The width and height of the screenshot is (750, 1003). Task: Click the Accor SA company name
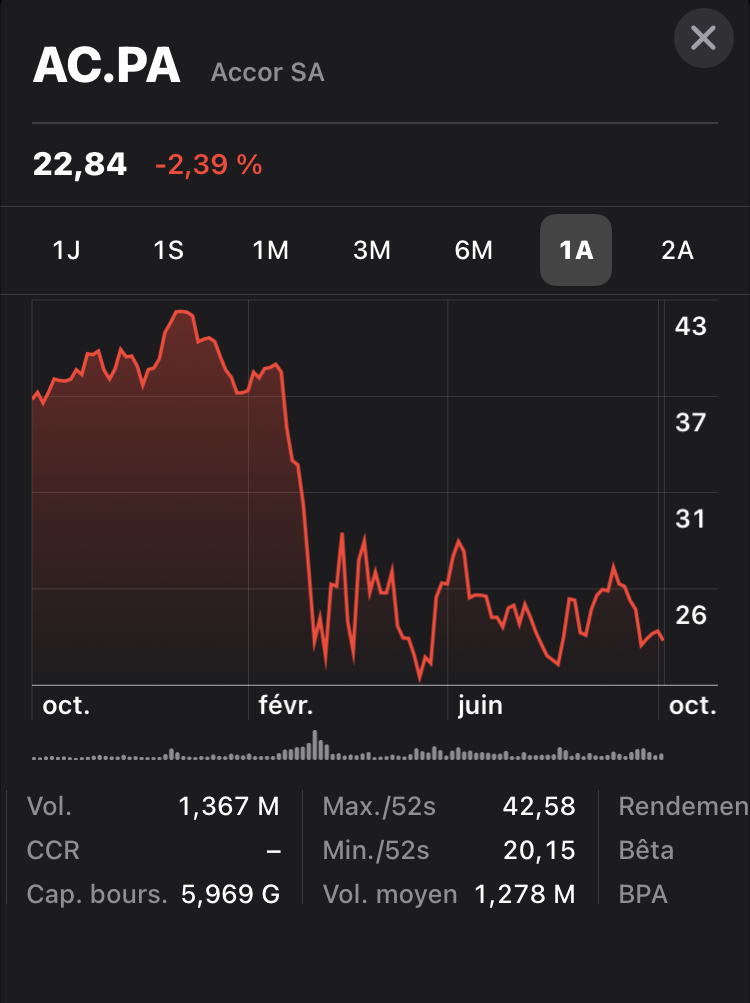pyautogui.click(x=267, y=72)
